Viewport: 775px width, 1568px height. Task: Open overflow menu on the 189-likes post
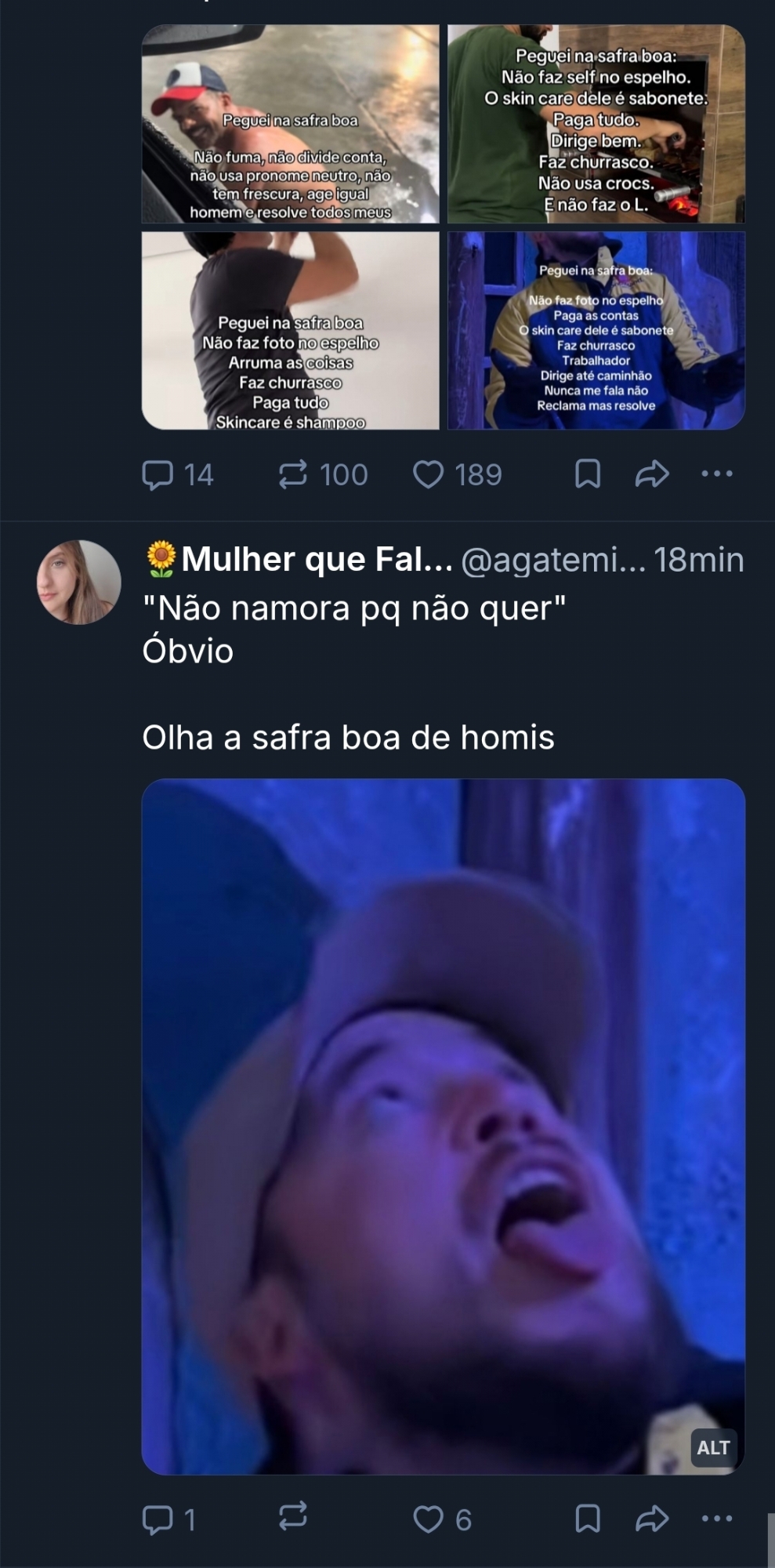(x=716, y=474)
